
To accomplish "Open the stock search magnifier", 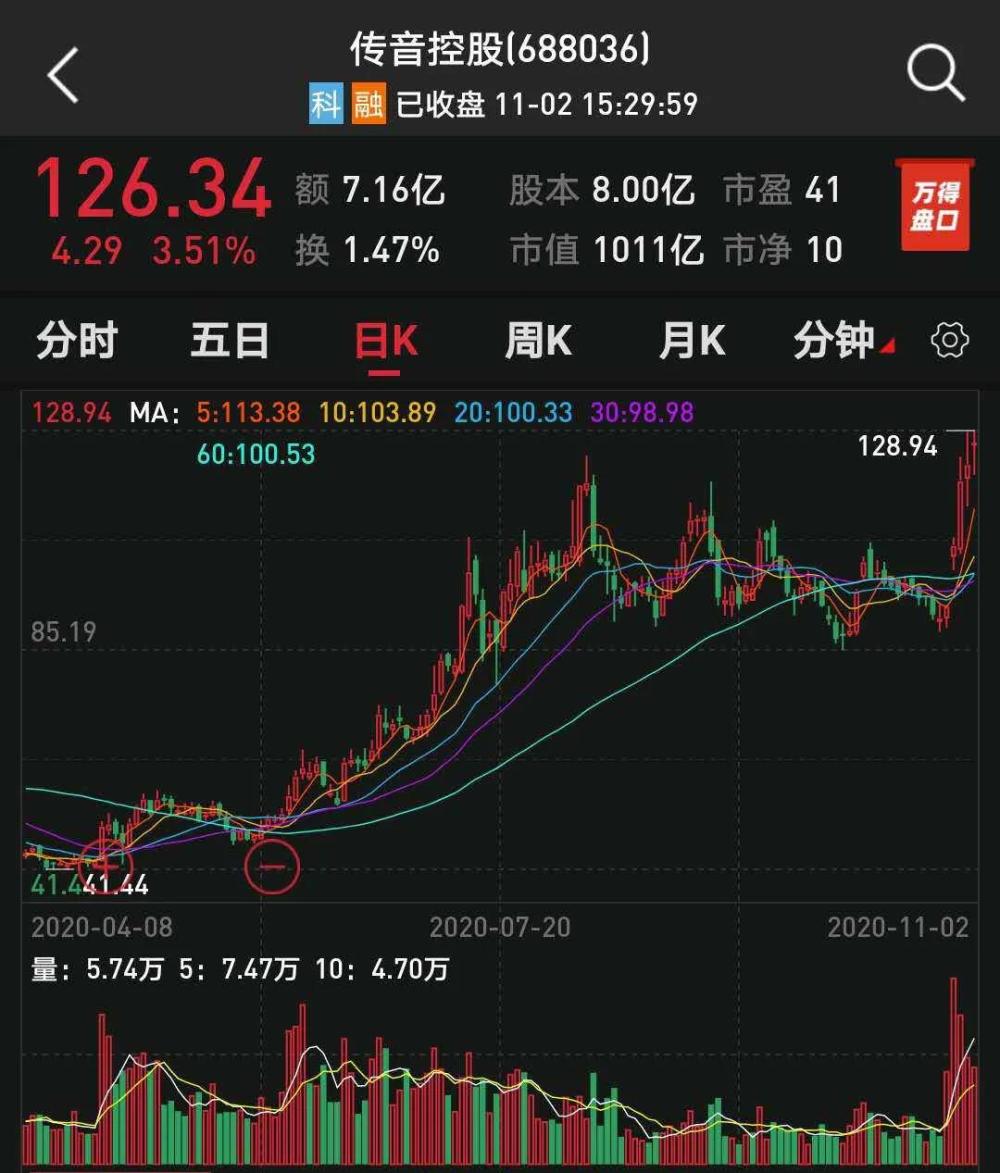I will 935,74.
